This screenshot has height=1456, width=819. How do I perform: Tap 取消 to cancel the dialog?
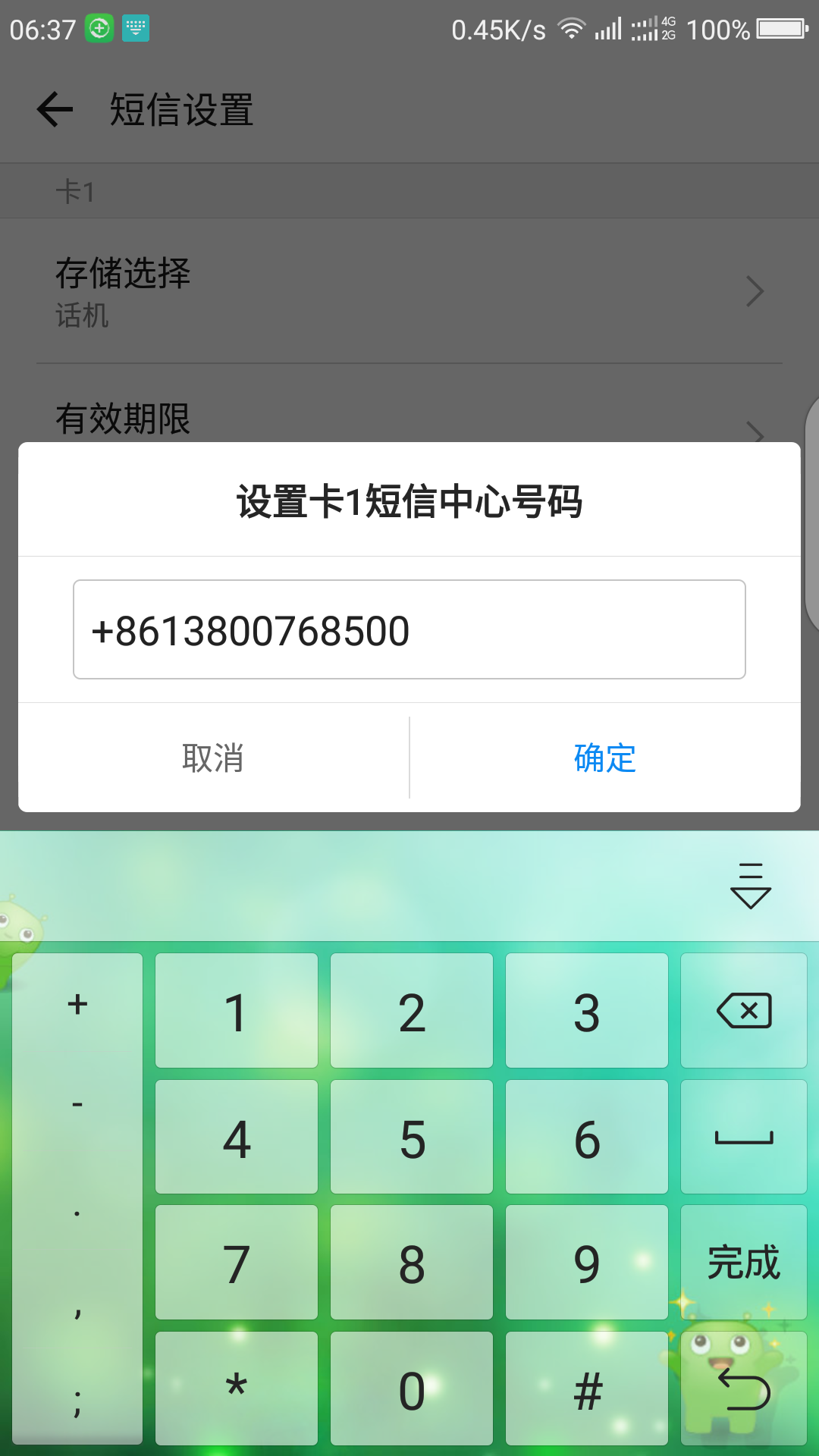(x=213, y=758)
